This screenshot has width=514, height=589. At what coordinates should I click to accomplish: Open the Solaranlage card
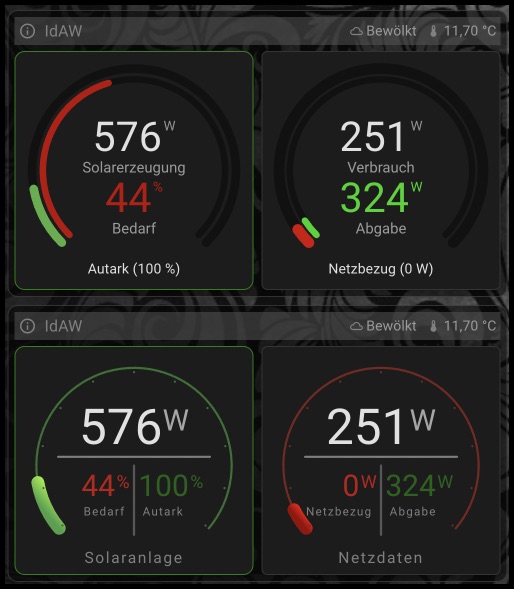[x=134, y=461]
